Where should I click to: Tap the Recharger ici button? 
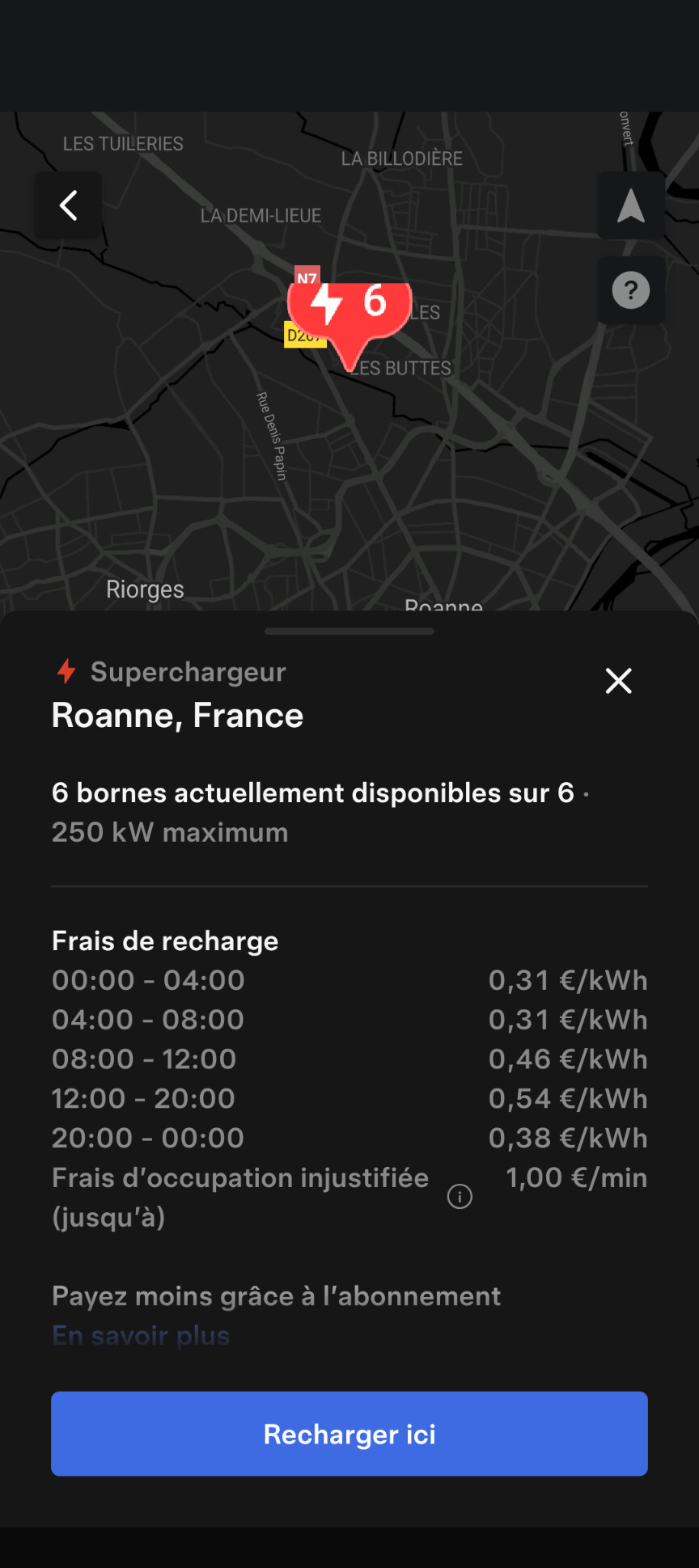349,1434
